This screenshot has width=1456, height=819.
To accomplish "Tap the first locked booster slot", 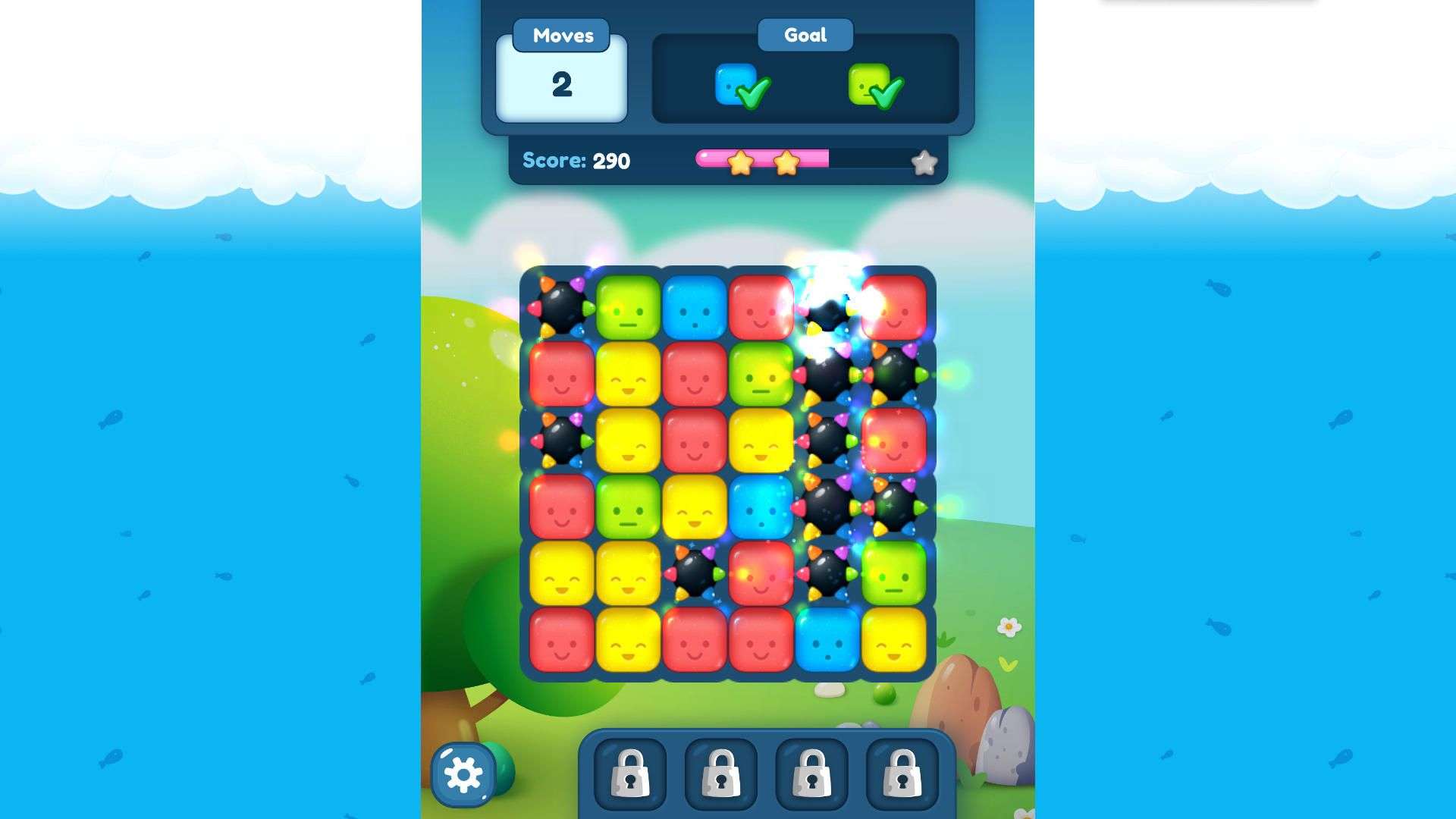I will click(629, 774).
